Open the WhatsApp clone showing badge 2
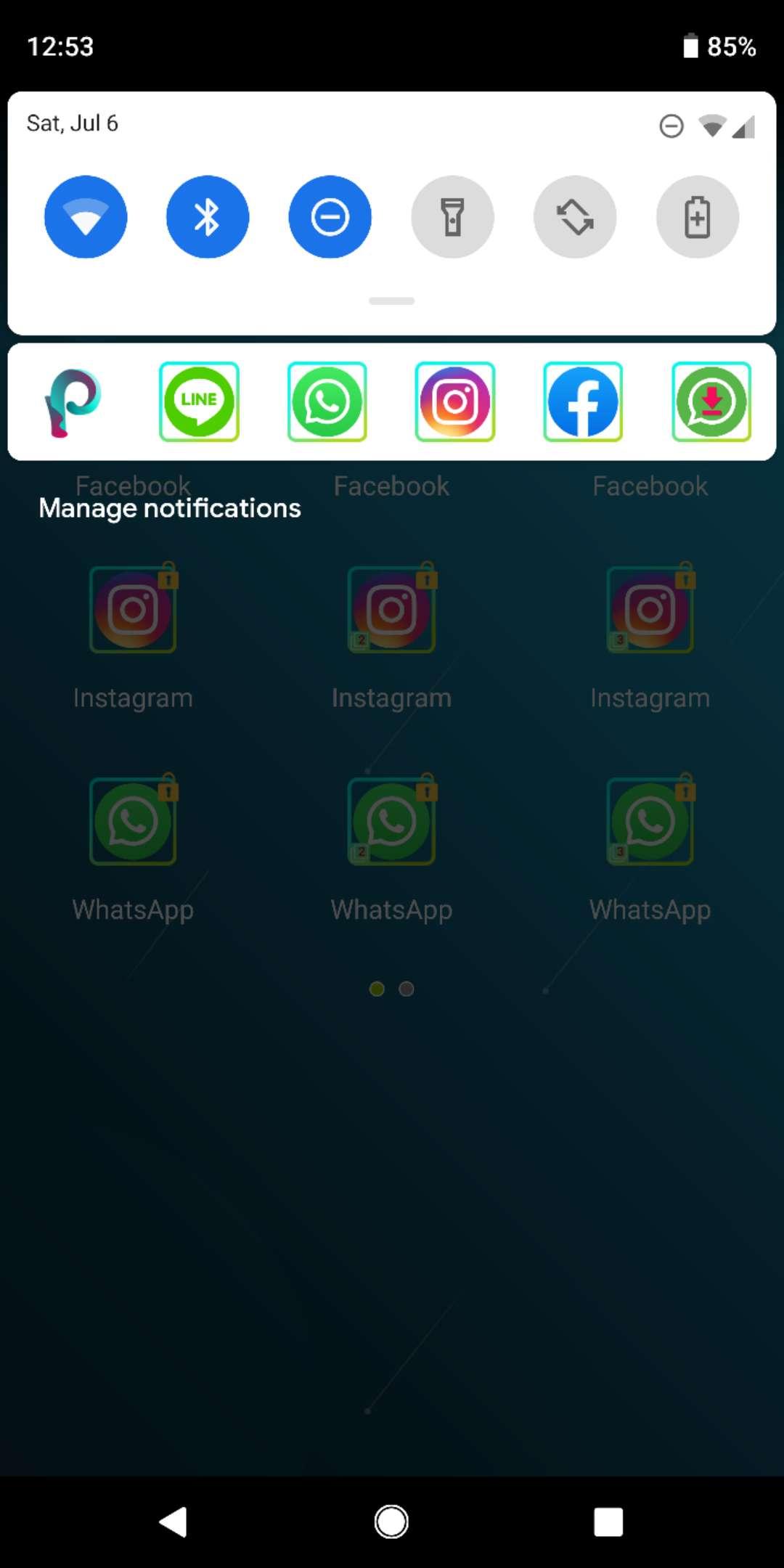This screenshot has width=784, height=1568. pyautogui.click(x=391, y=821)
